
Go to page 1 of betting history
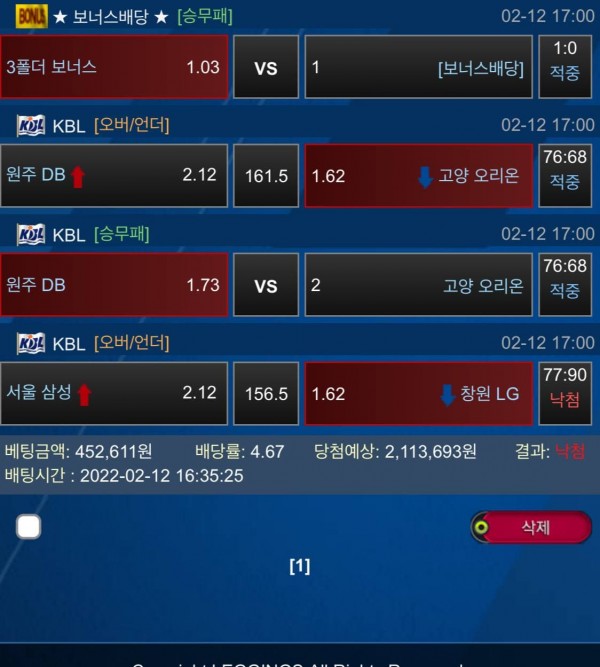coord(299,566)
